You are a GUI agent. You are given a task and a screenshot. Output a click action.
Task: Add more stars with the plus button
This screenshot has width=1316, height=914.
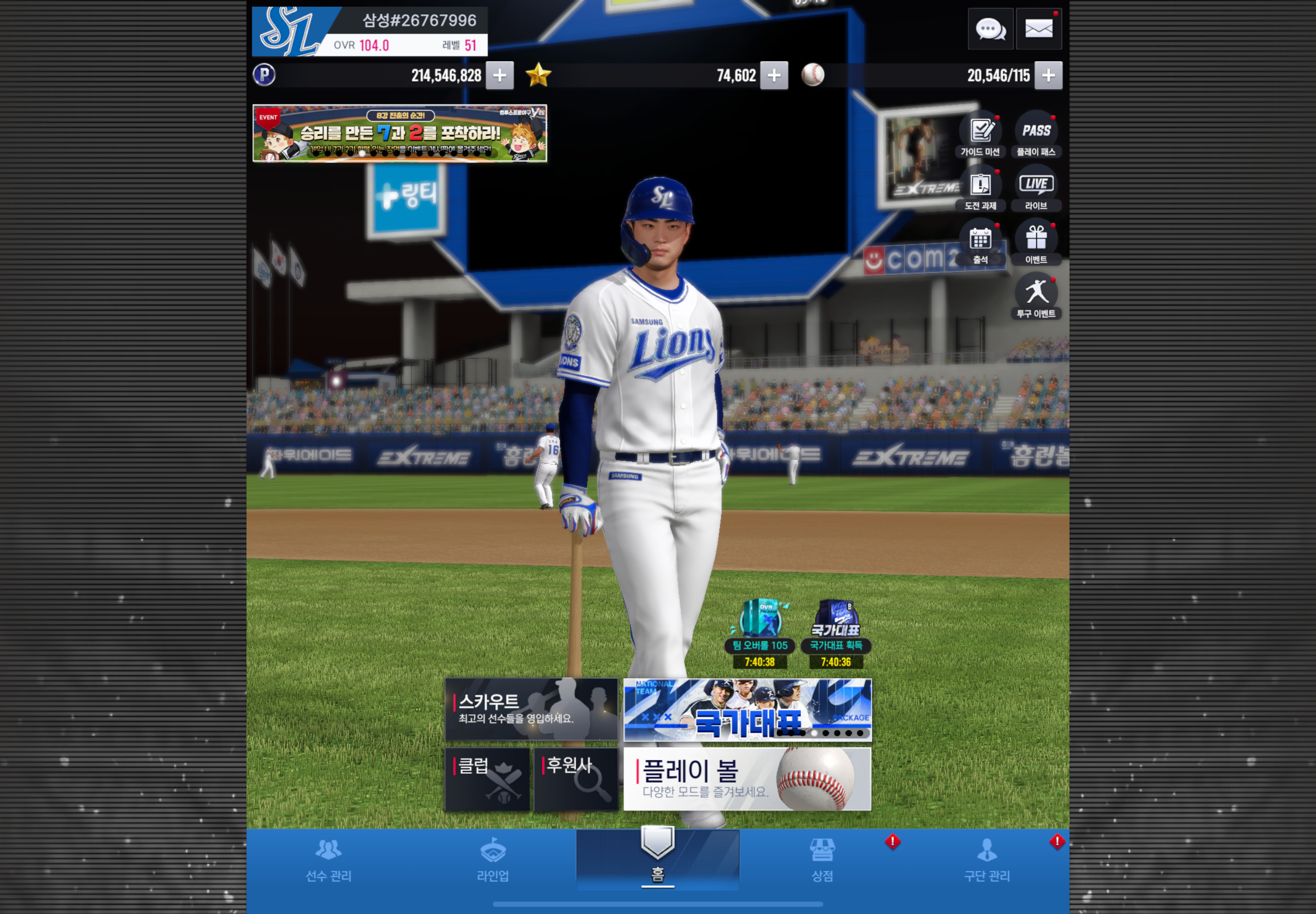[773, 76]
